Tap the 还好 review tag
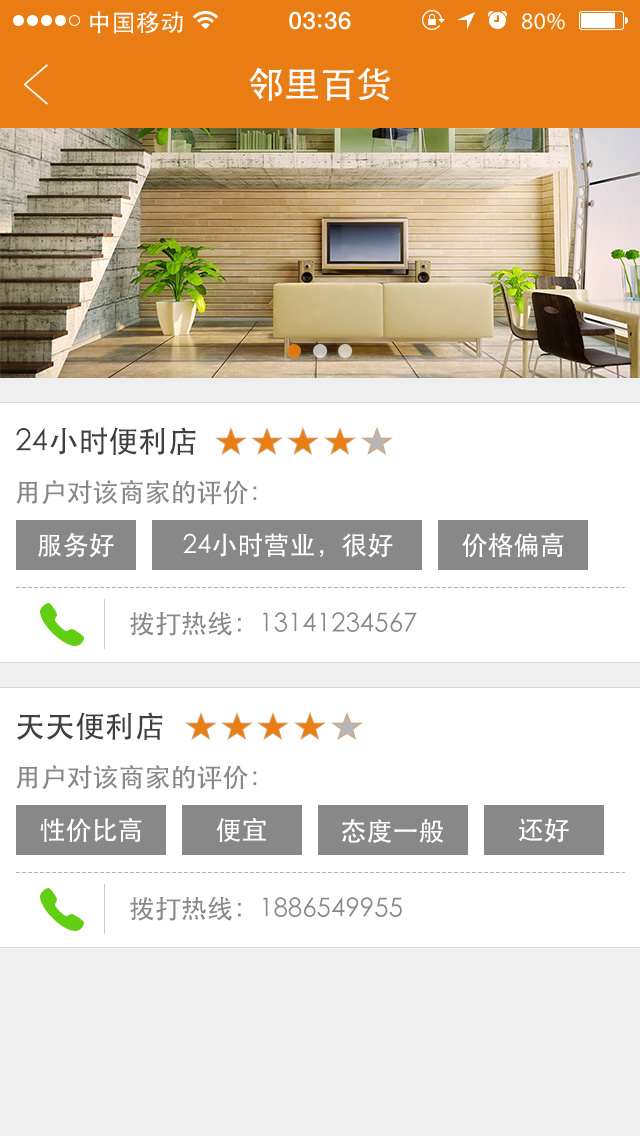 (544, 830)
